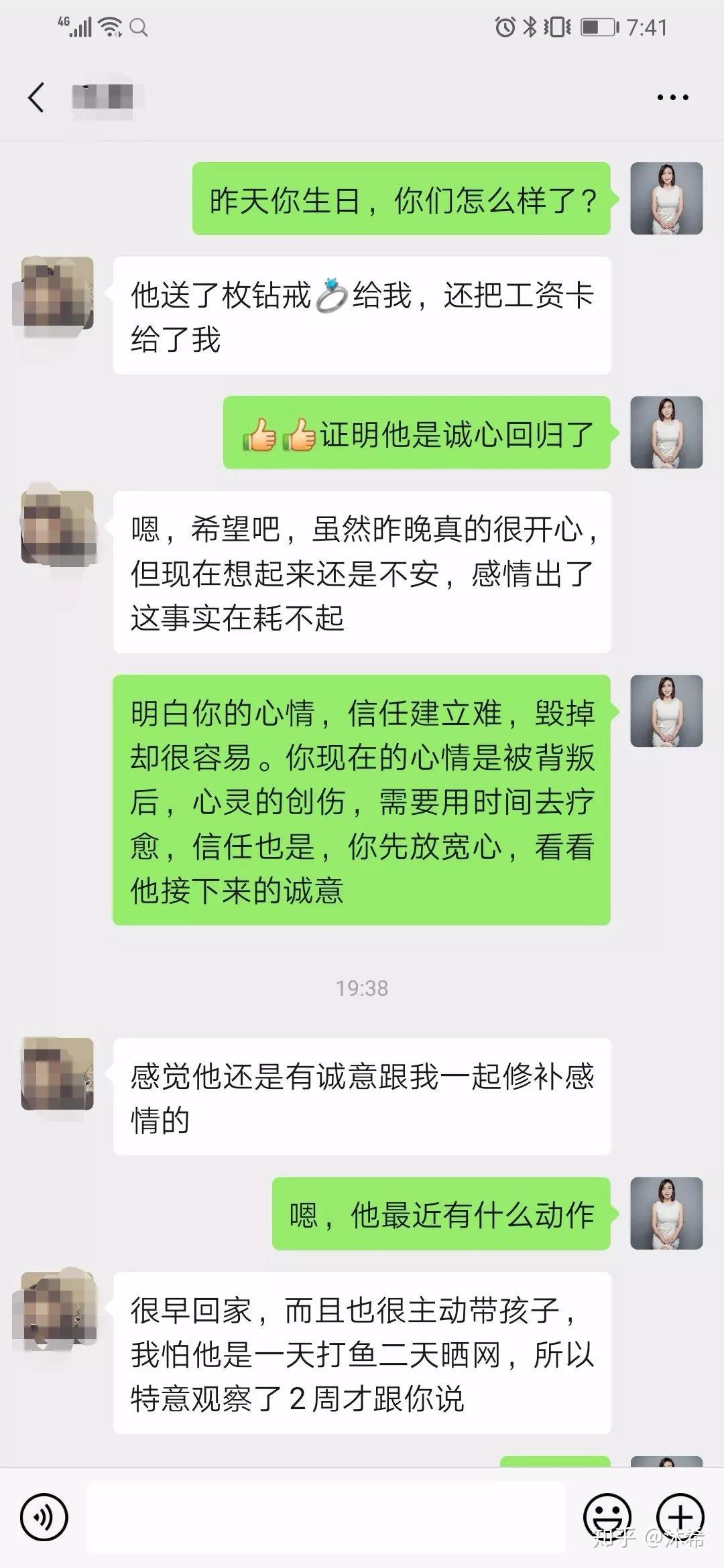Open sender's avatar beside 昨天你生日 message
Screen dimensions: 724x1568
point(666,198)
